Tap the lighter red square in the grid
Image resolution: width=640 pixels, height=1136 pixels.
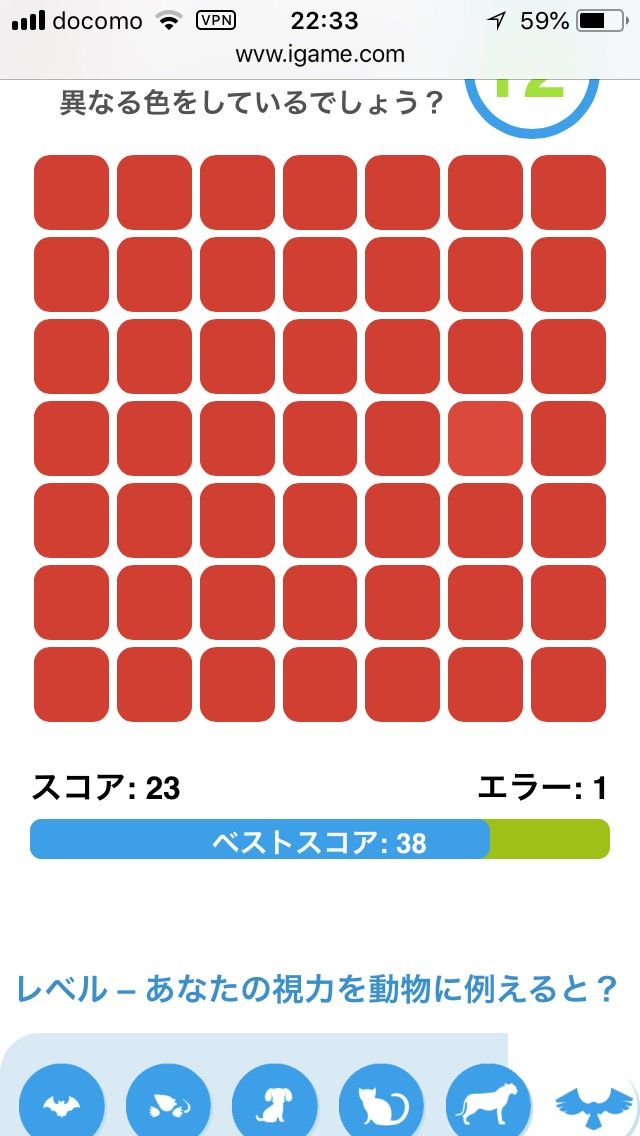click(485, 438)
